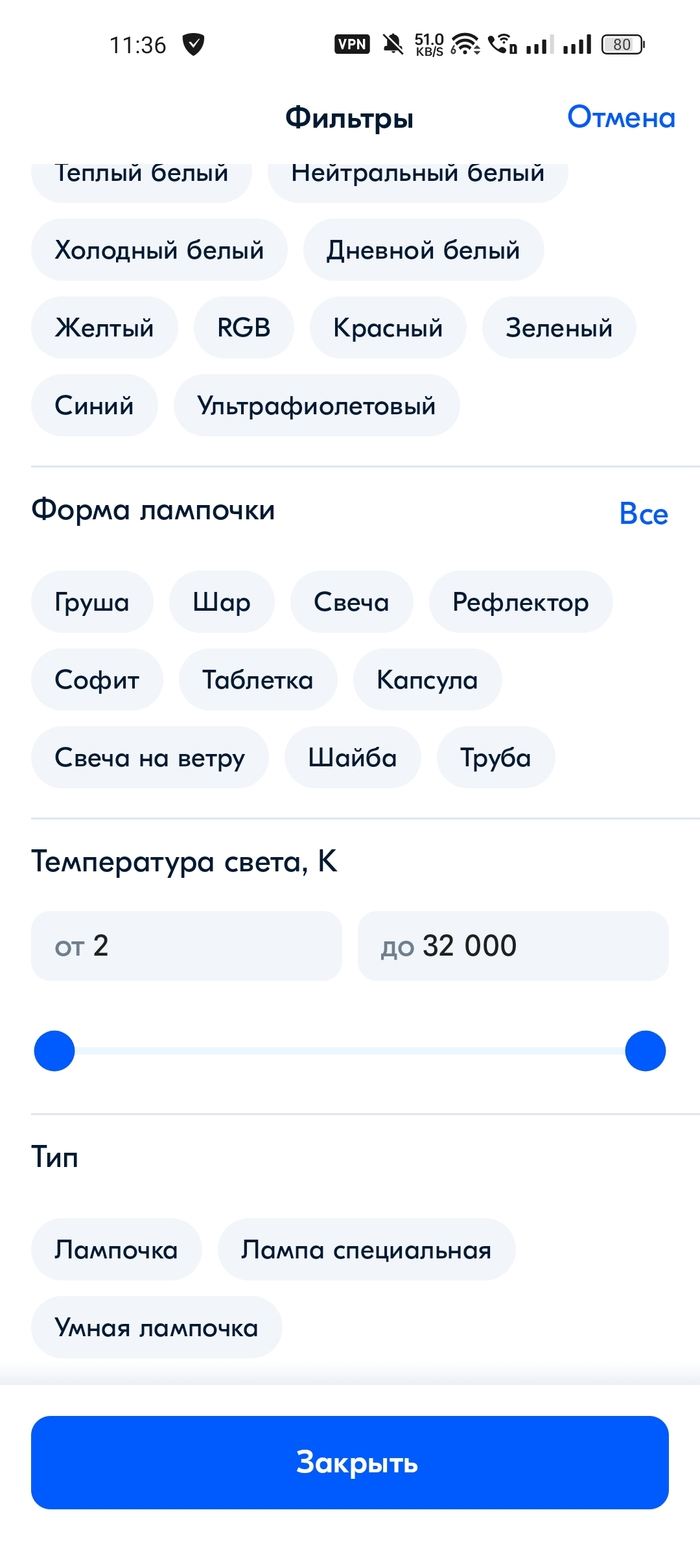Select the Умная лампочка chip
Viewport: 700px width, 1556px height.
156,1328
